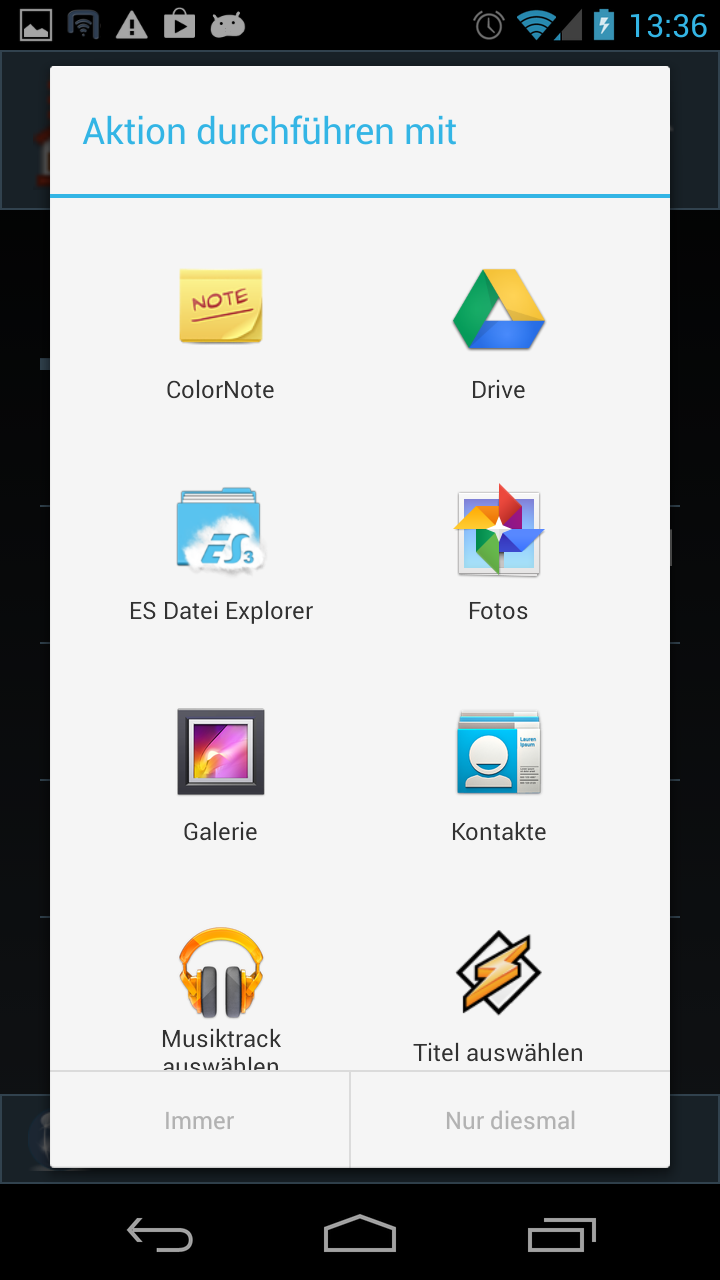Select the Galerie app

click(220, 773)
